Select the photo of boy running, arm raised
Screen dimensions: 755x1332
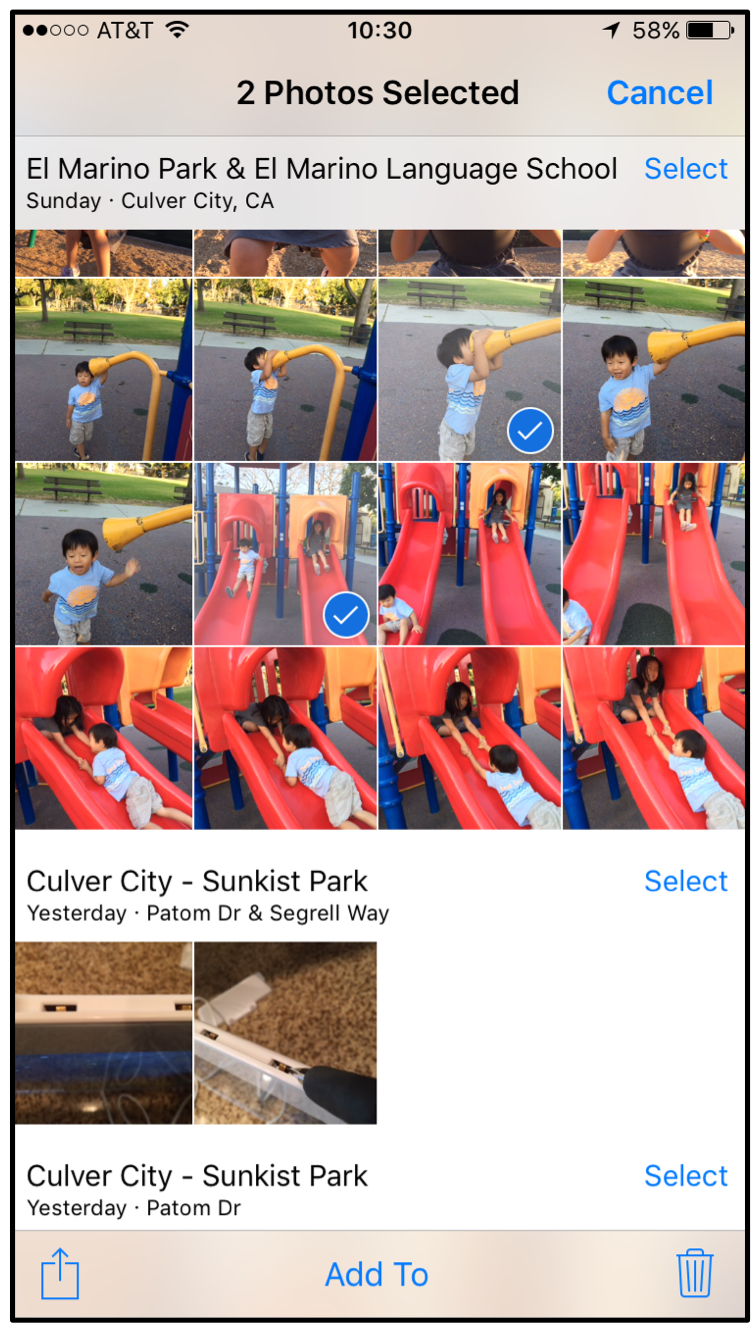[103, 553]
